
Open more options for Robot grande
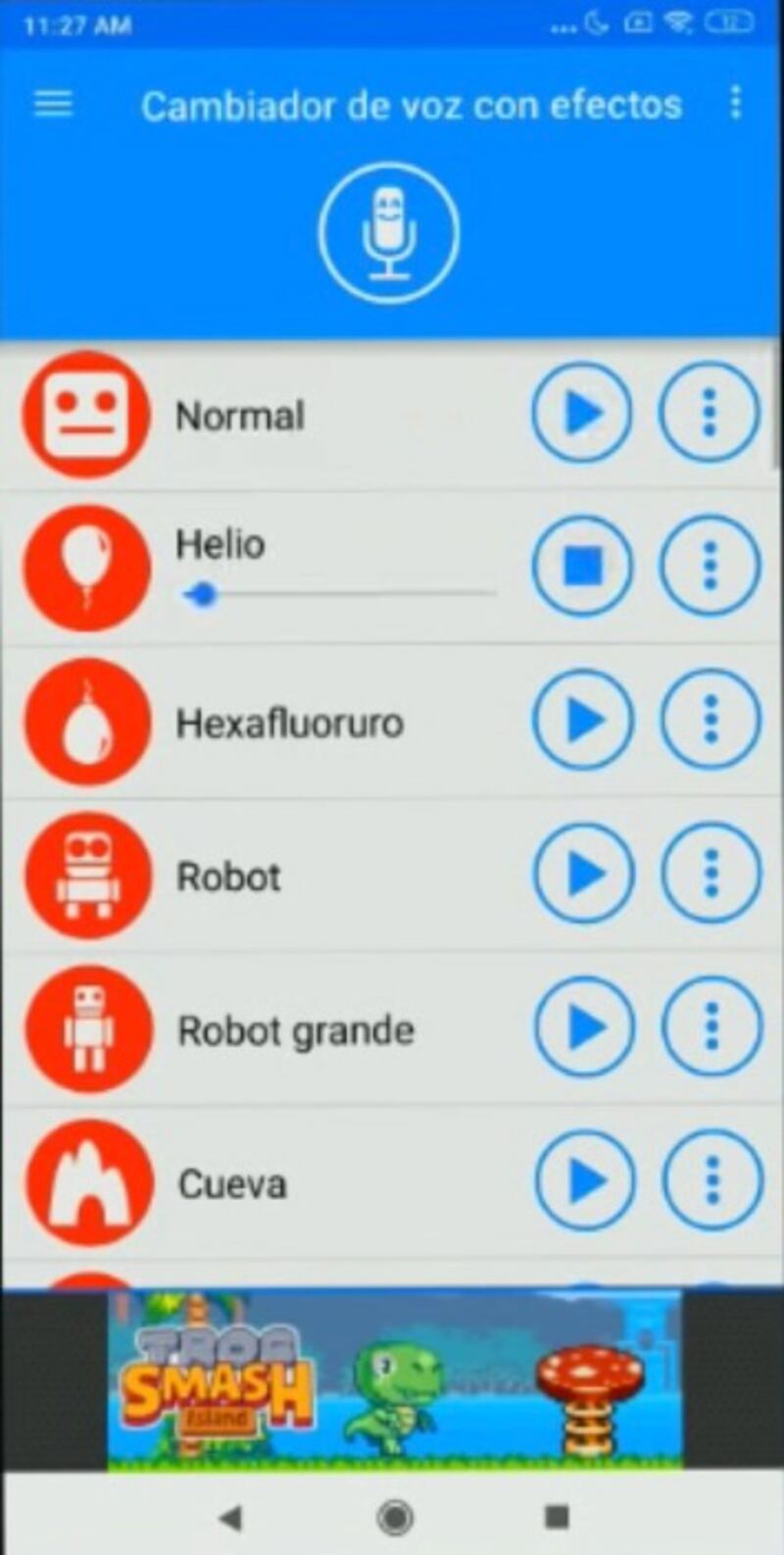click(712, 1028)
